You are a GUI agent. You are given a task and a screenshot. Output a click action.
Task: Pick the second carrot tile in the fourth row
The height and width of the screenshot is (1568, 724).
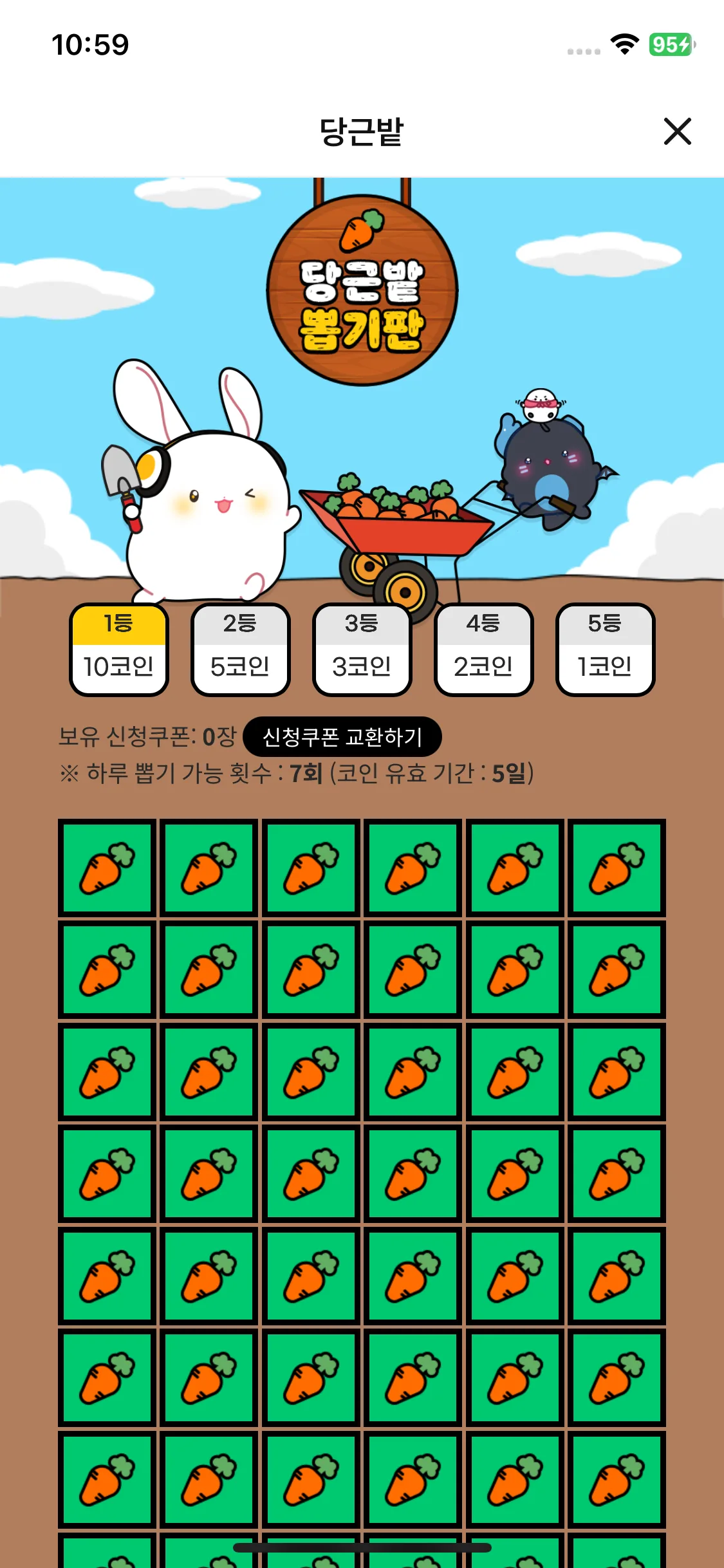(x=209, y=1173)
